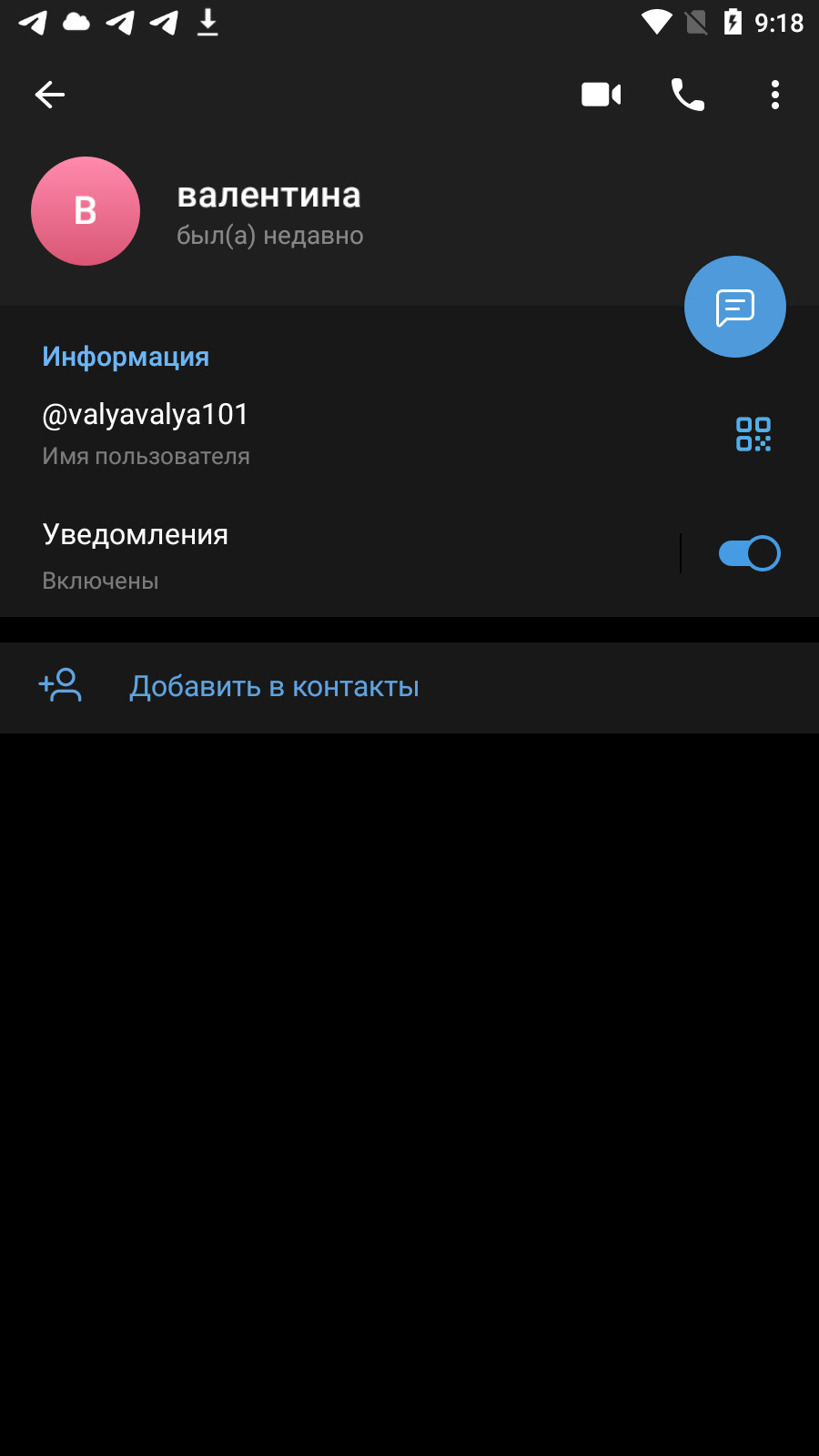The height and width of the screenshot is (1456, 819).
Task: Start a video call with валентина
Action: point(601,95)
